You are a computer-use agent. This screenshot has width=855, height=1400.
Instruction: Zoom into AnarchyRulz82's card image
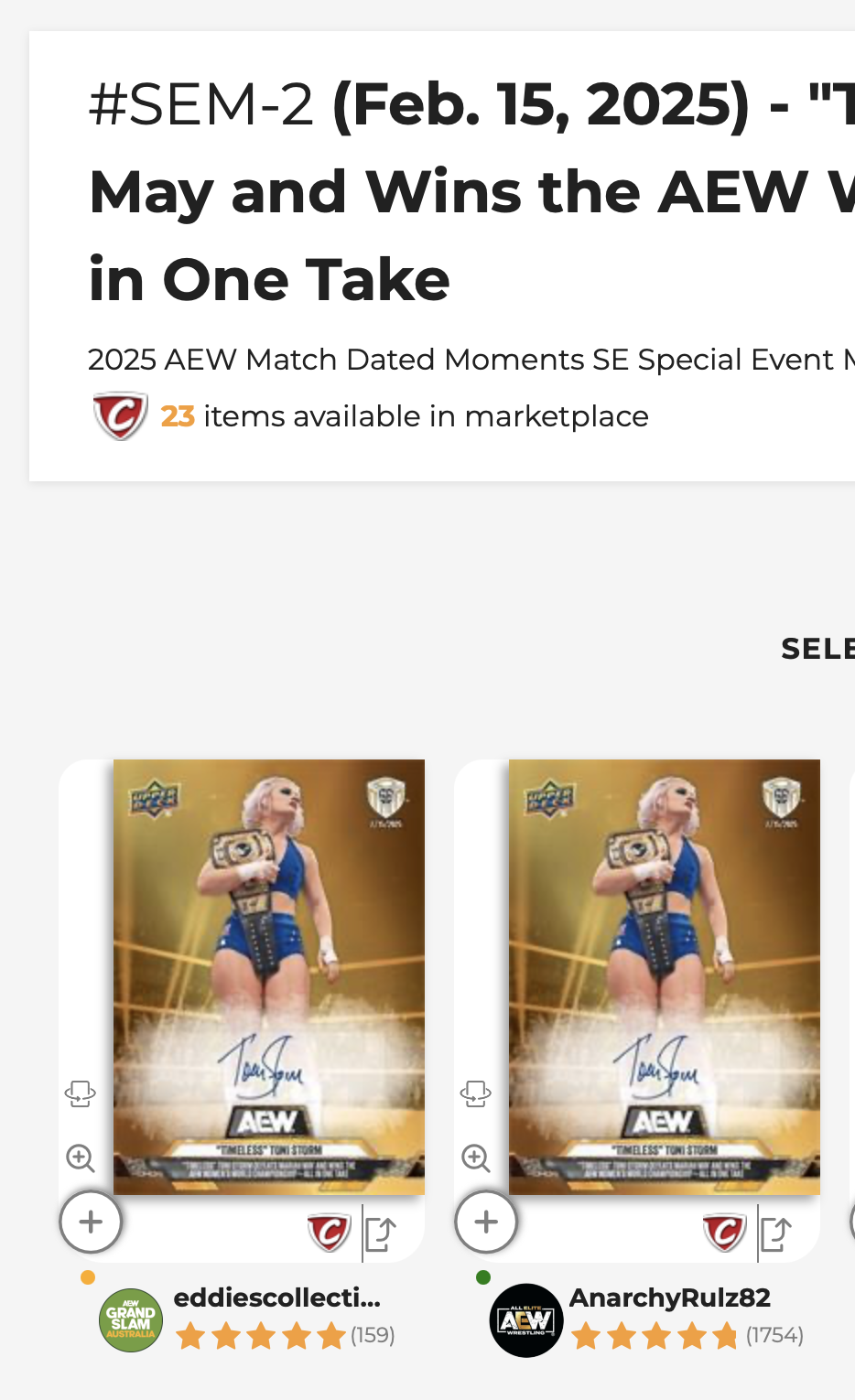(476, 1158)
